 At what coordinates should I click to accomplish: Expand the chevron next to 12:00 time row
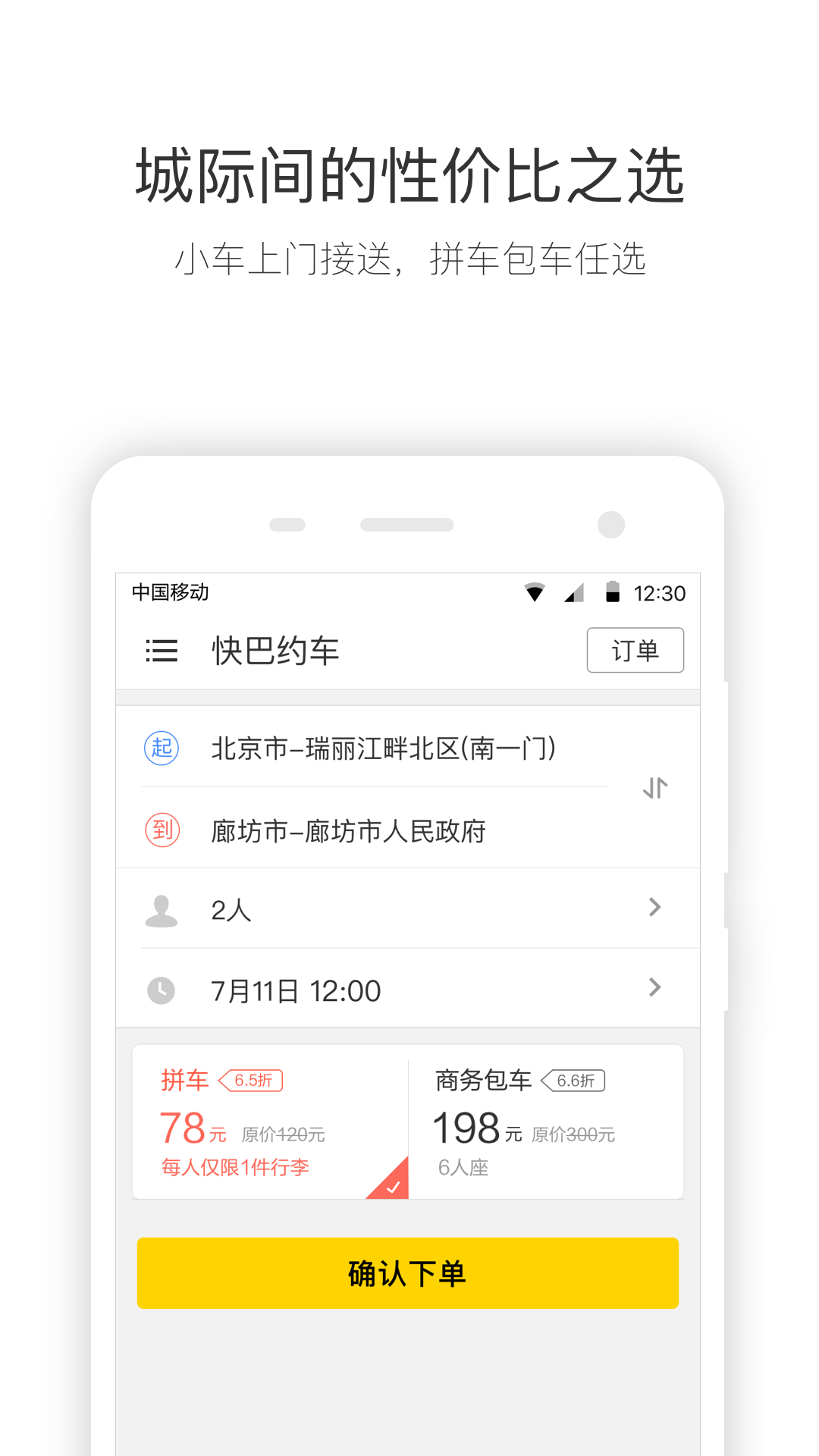(654, 988)
